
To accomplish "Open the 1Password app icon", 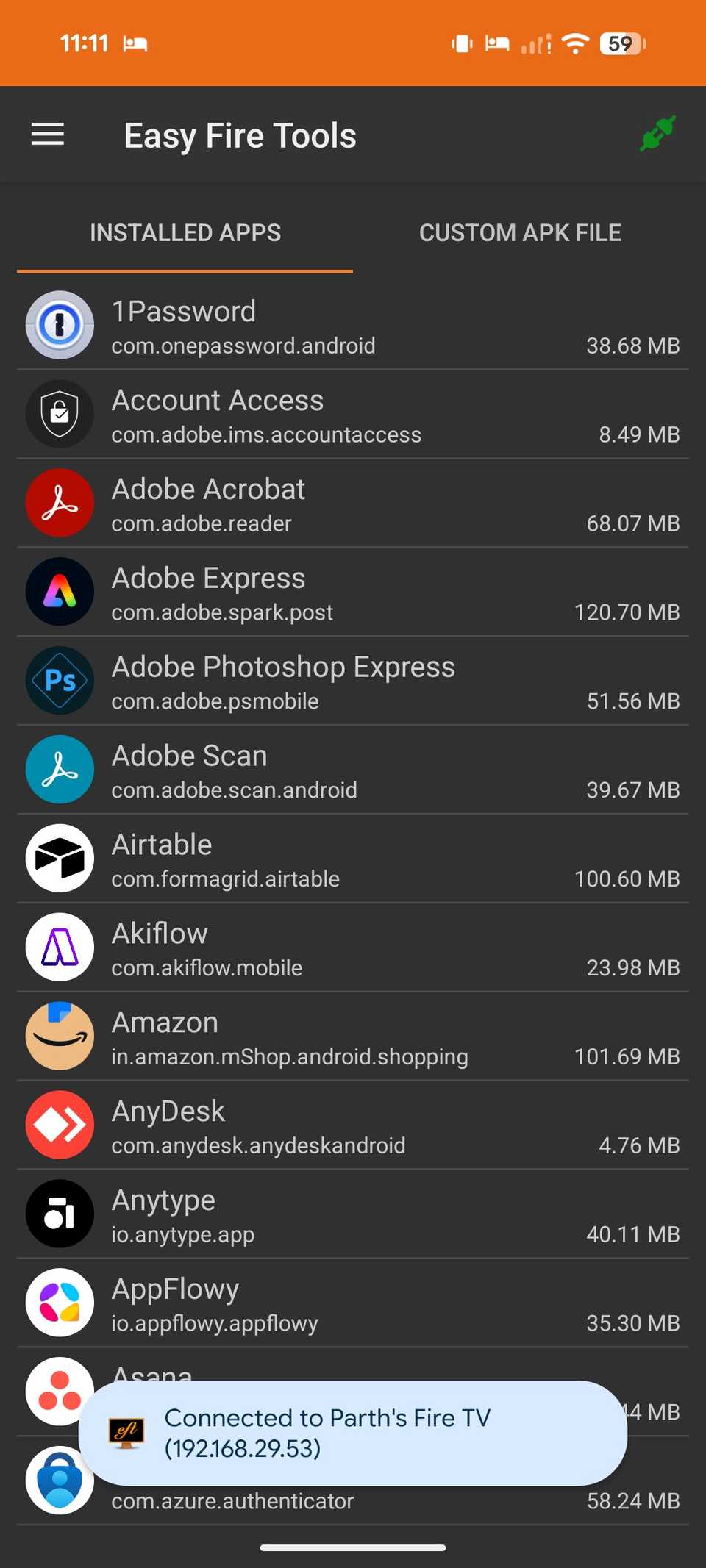I will tap(59, 325).
